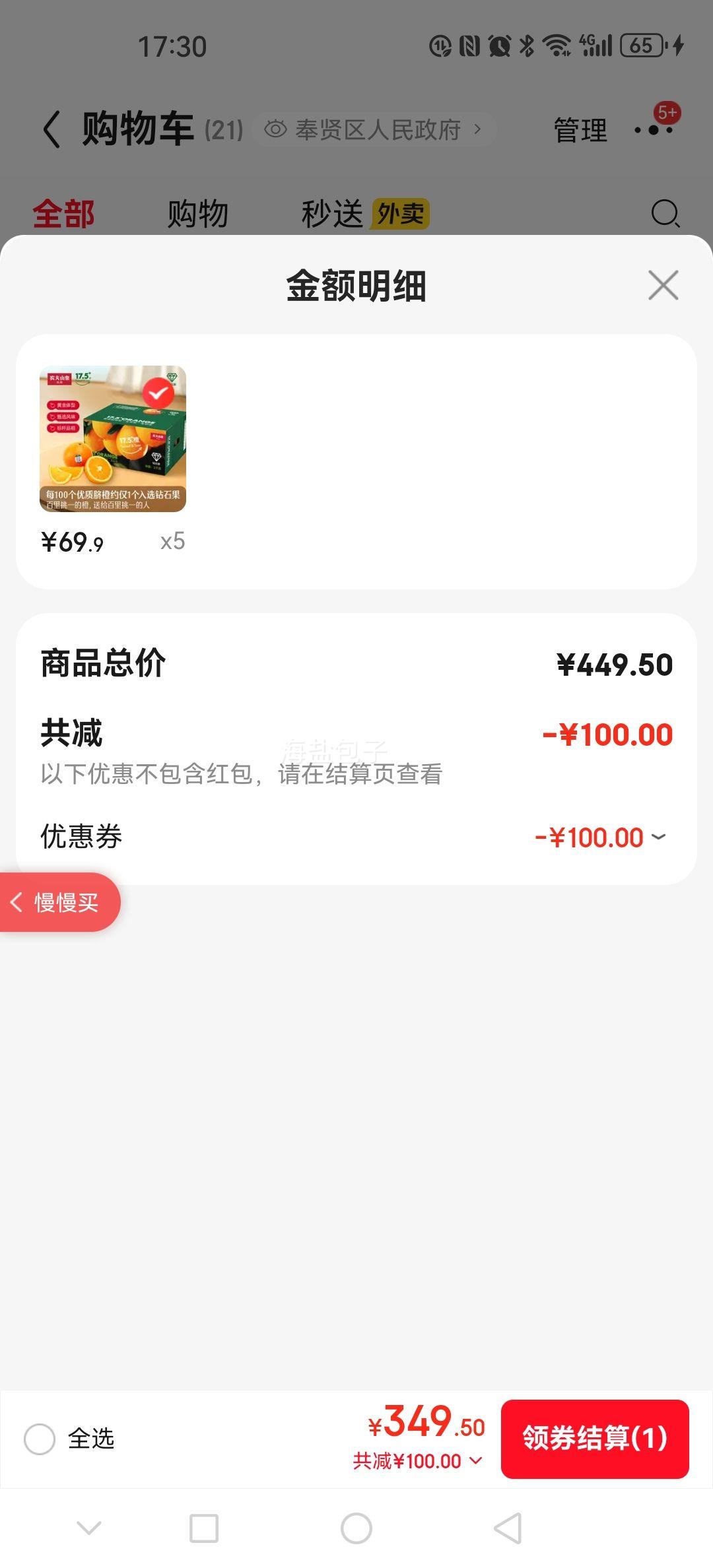This screenshot has width=713, height=1568.
Task: Toggle the 全选 select-all circle
Action: (x=40, y=1441)
